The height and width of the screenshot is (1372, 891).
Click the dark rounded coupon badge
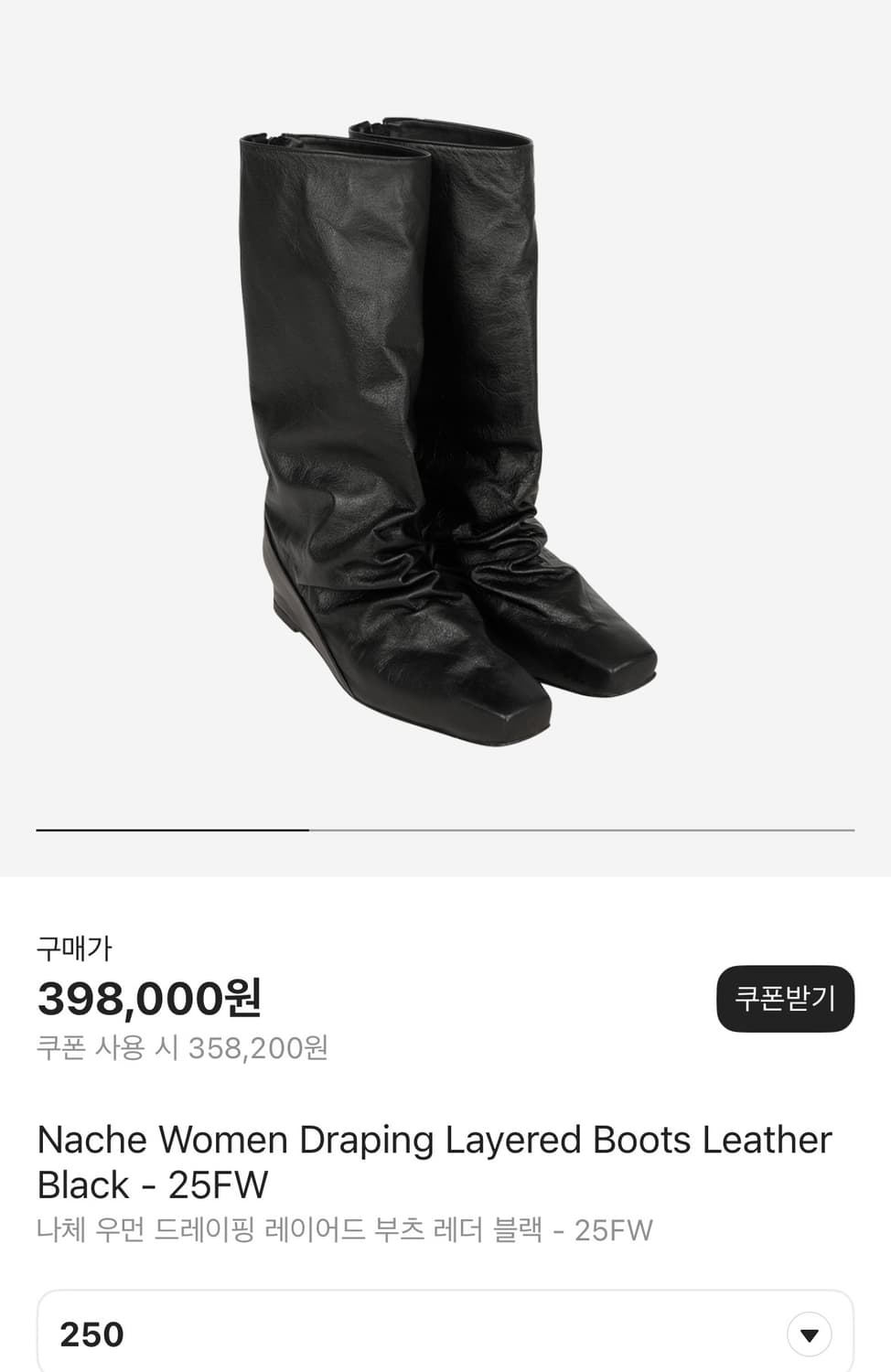click(x=785, y=1001)
